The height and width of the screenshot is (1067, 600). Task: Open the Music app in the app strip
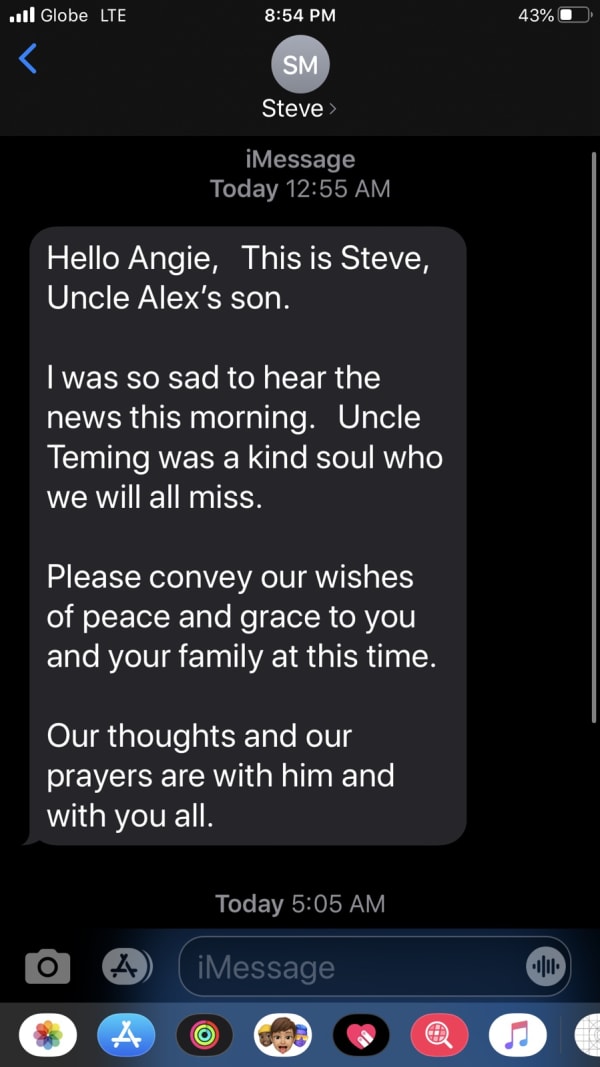click(x=517, y=1034)
